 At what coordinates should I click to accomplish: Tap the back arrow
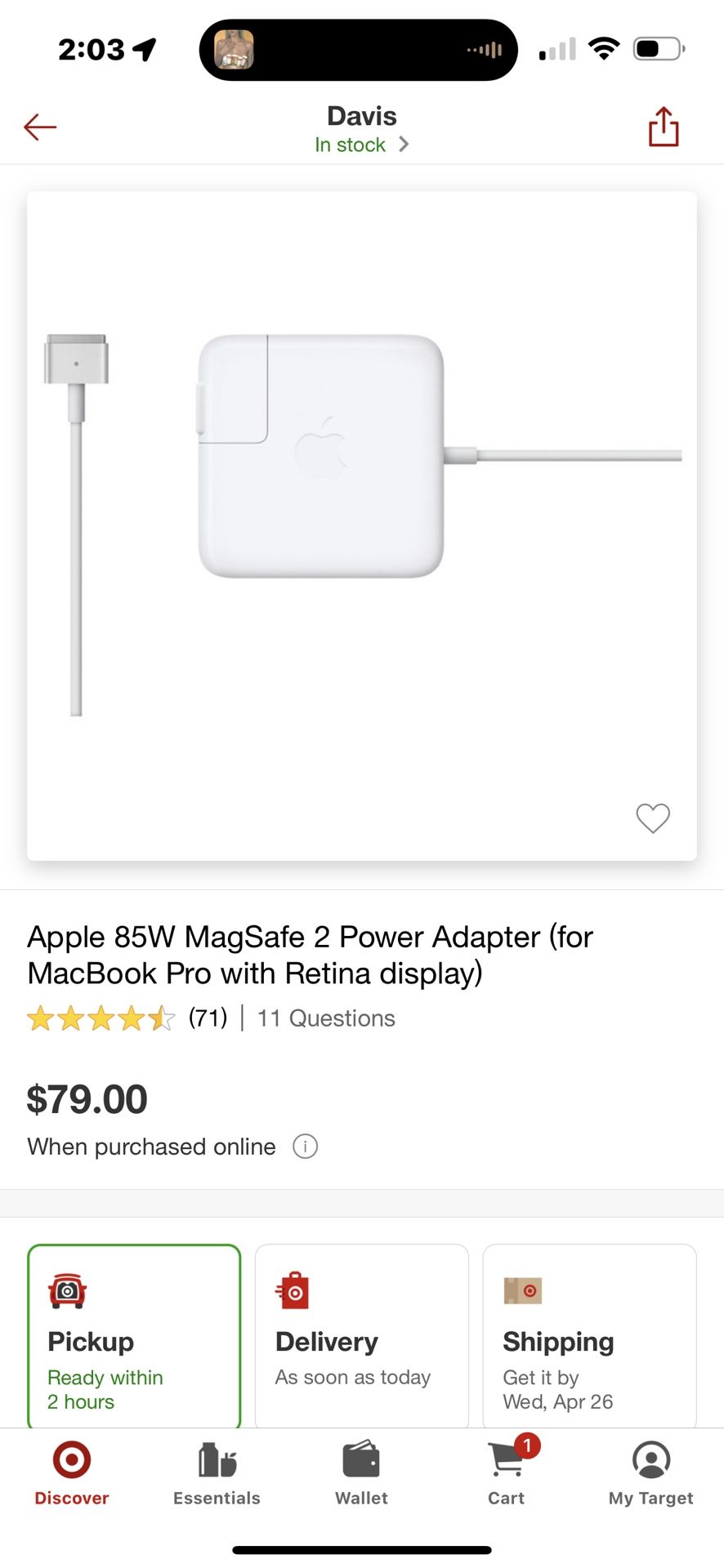40,127
